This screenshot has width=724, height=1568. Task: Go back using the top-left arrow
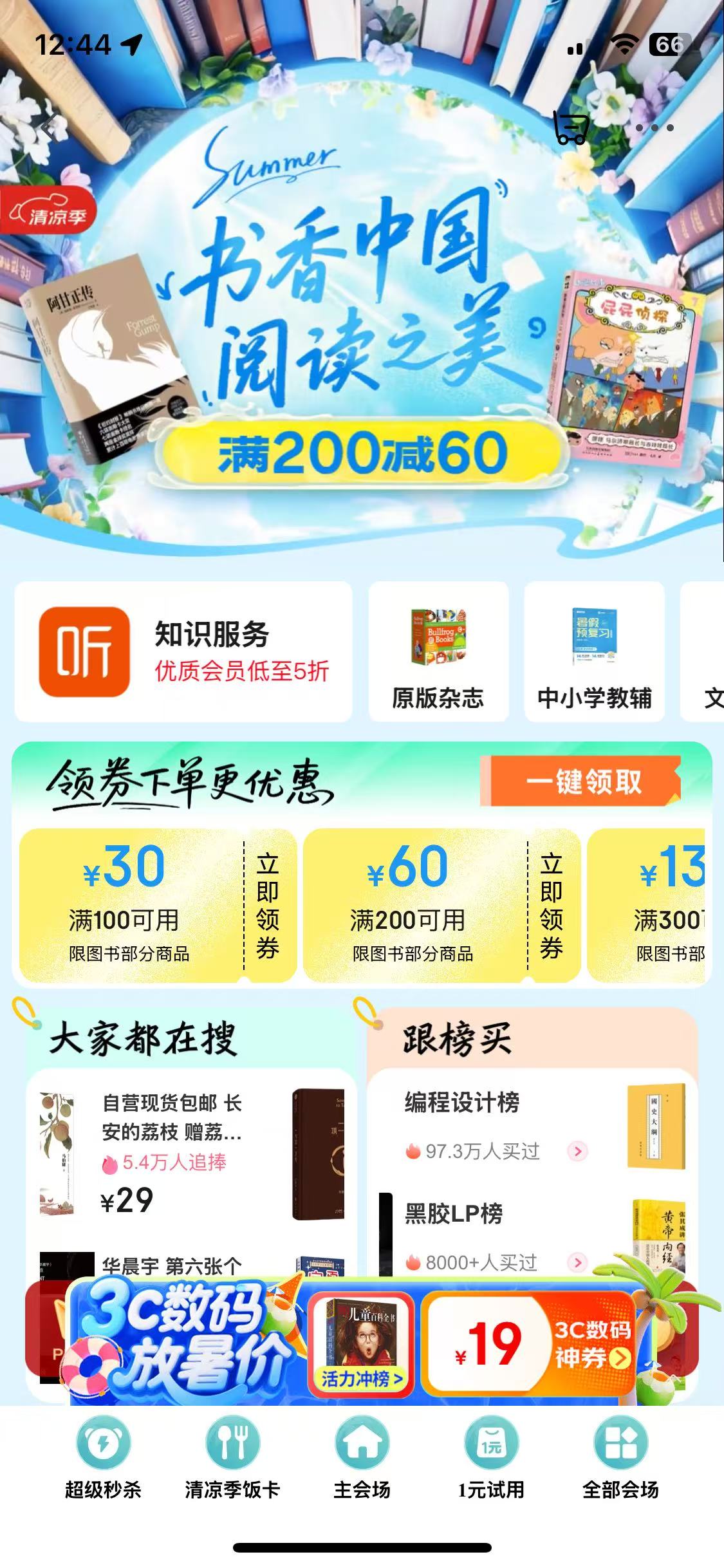tap(51, 126)
